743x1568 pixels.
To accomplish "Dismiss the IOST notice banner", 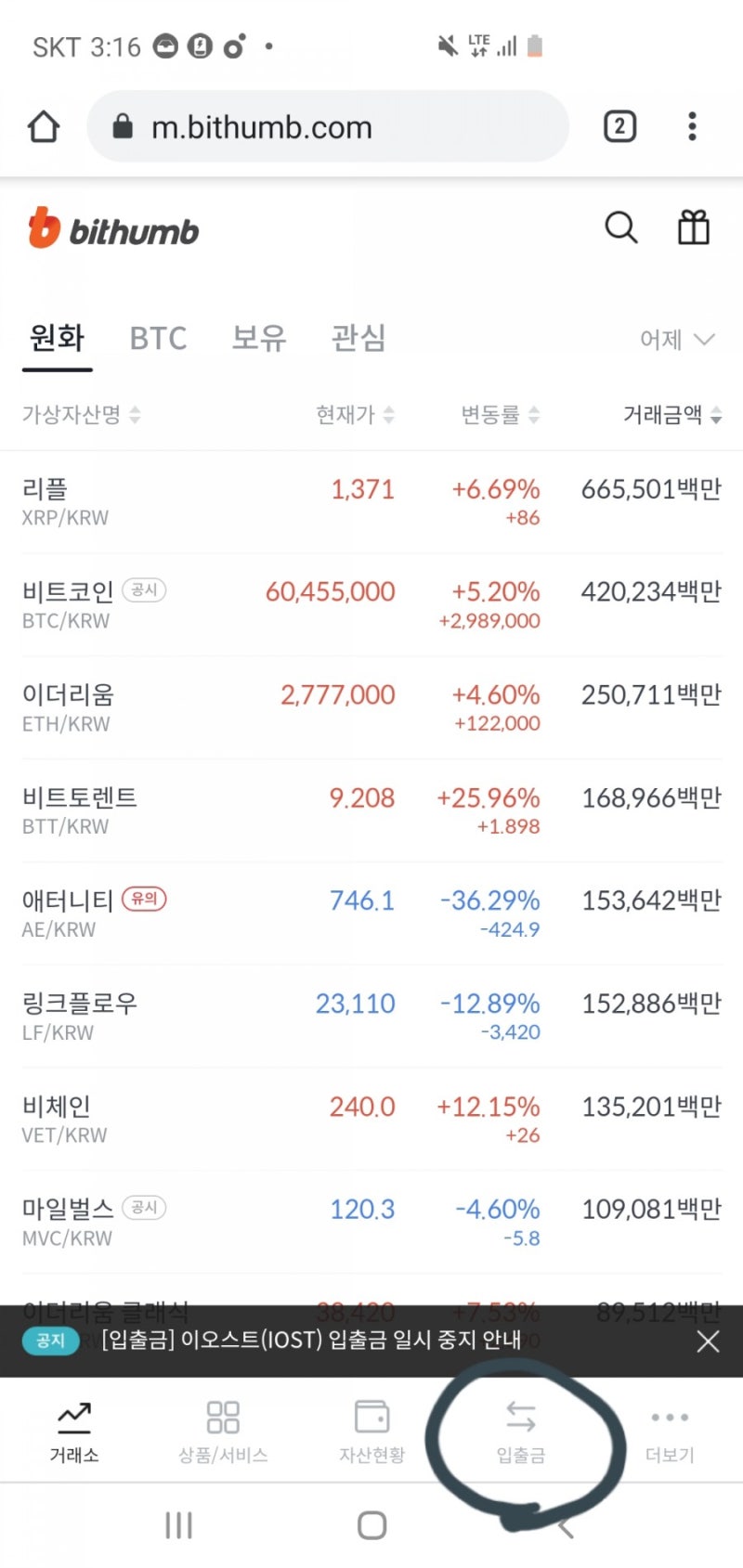I will pos(708,1341).
